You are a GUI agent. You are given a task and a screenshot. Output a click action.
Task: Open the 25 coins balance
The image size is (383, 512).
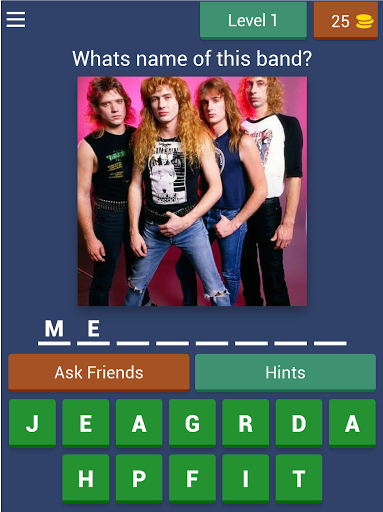tap(346, 21)
